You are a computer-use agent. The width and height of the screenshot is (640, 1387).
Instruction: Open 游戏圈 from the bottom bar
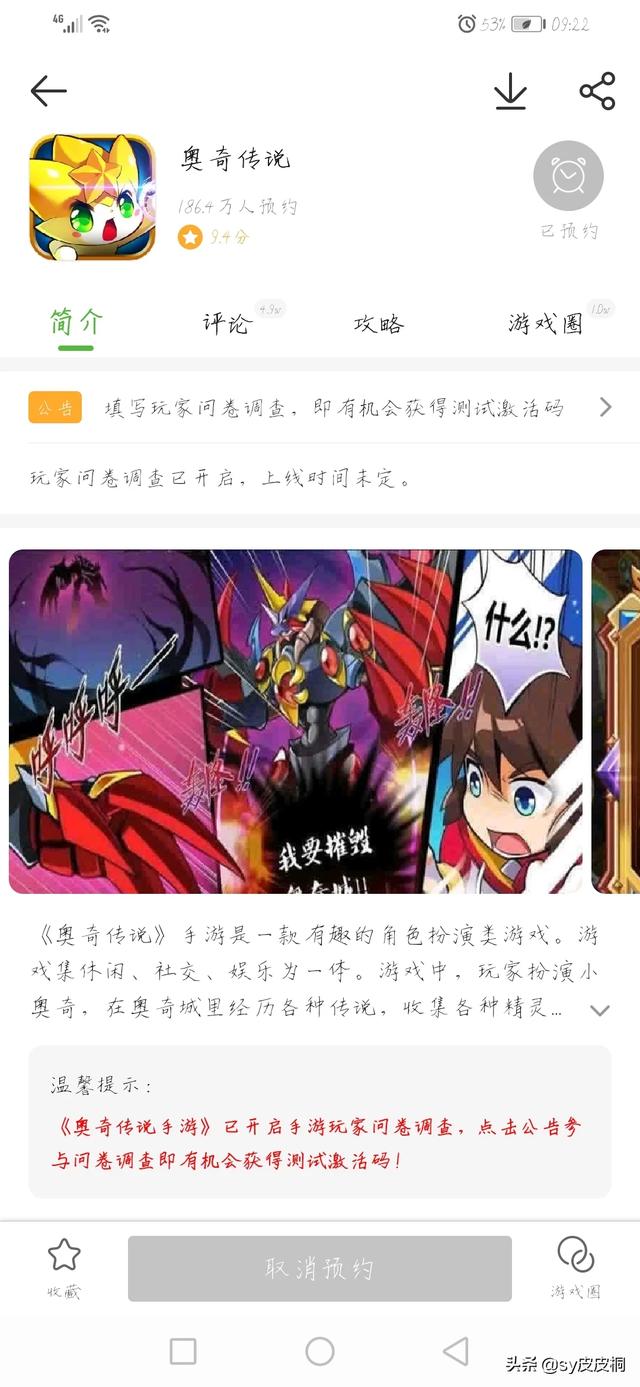coord(575,1268)
